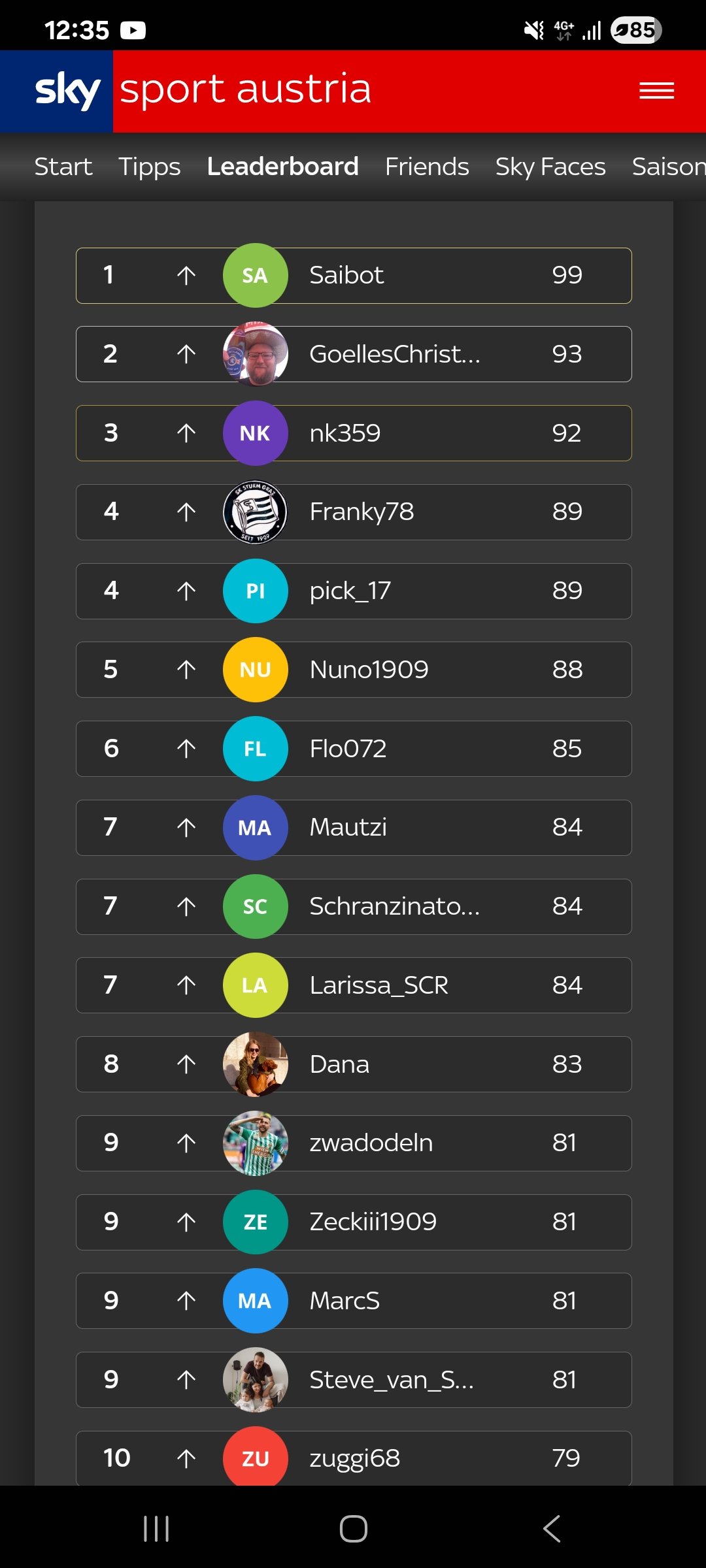Image resolution: width=706 pixels, height=1568 pixels.
Task: Go back with the system back button
Action: click(x=552, y=1529)
